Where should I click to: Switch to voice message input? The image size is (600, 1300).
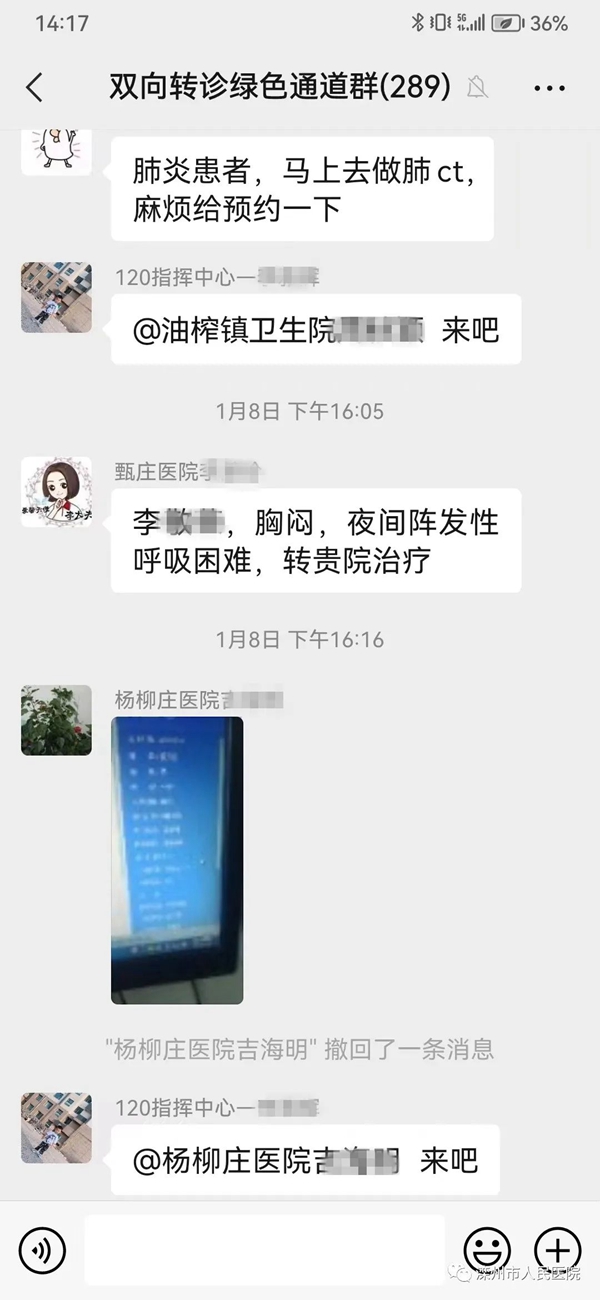42,1249
